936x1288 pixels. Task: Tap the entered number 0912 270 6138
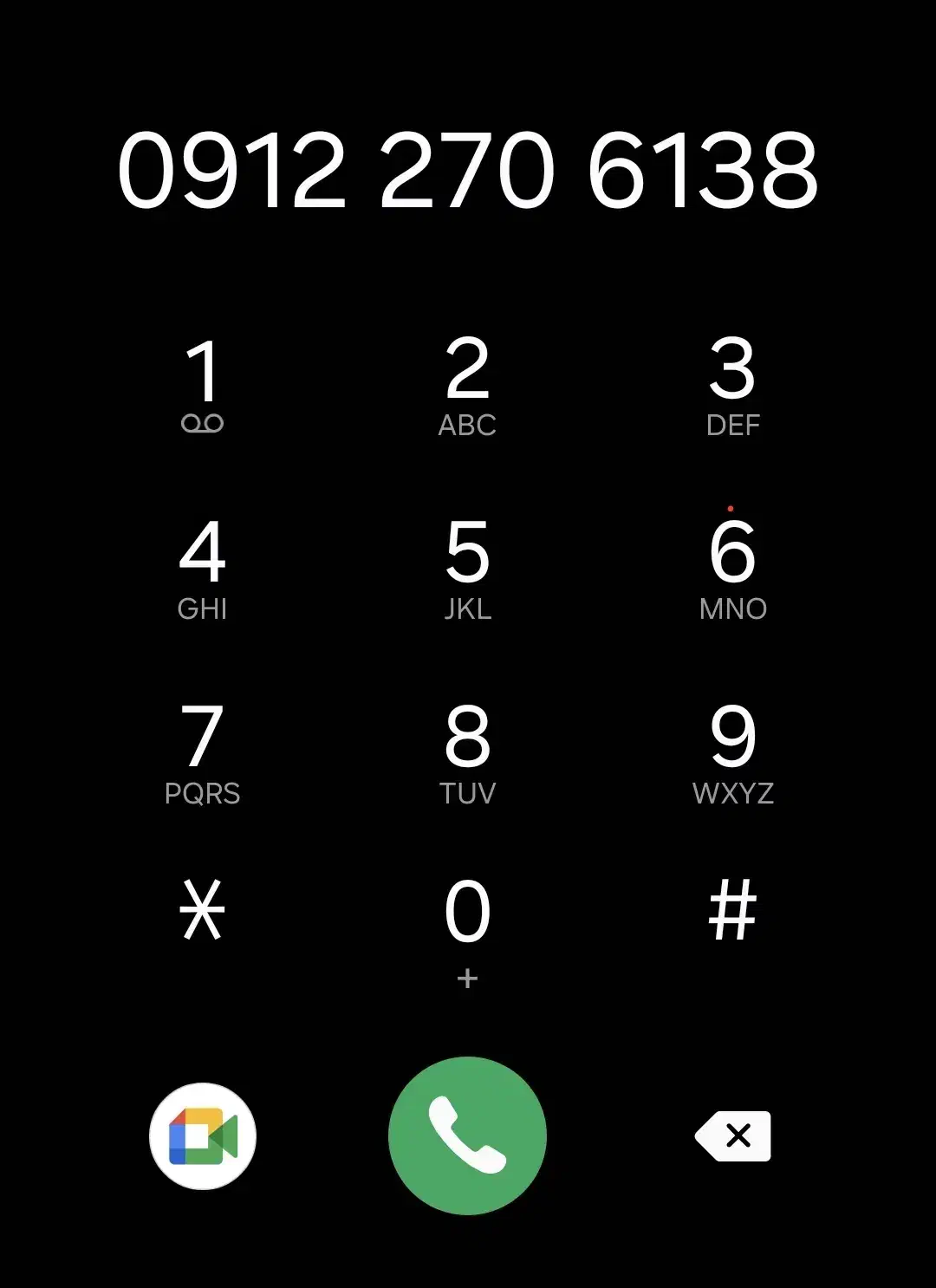tap(467, 170)
